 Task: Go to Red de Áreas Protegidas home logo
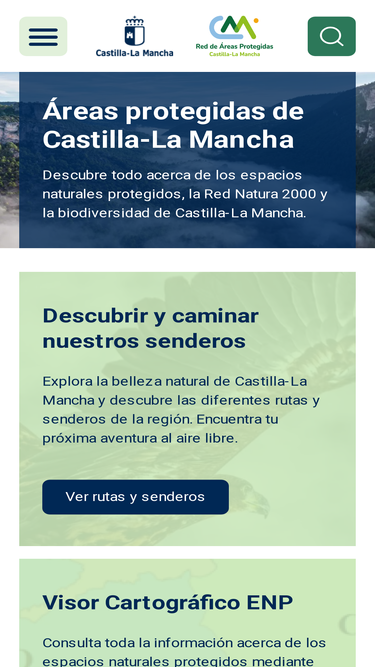tap(234, 37)
